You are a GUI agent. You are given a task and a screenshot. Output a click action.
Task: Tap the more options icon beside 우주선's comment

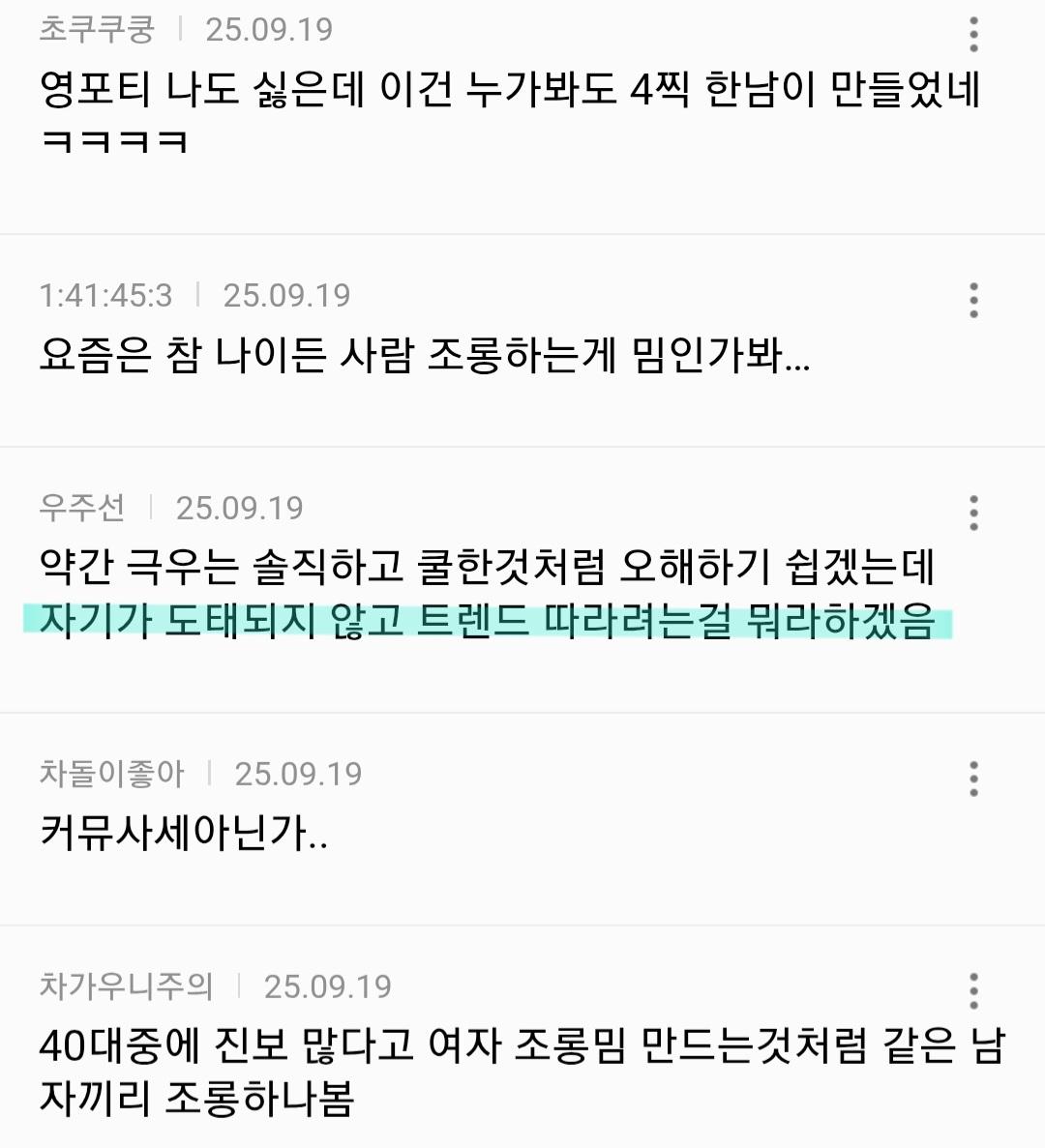pos(973,513)
